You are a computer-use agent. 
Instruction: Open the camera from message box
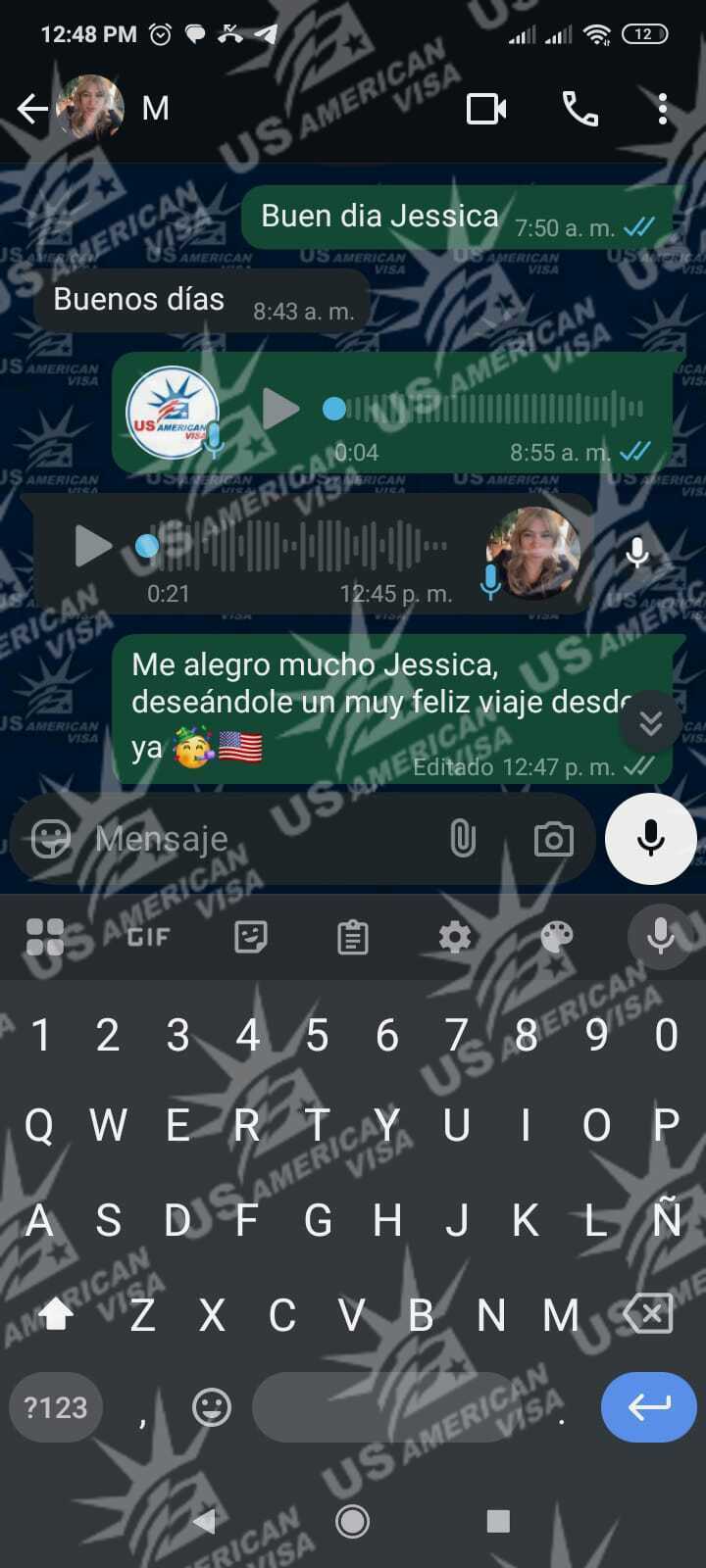pos(553,839)
